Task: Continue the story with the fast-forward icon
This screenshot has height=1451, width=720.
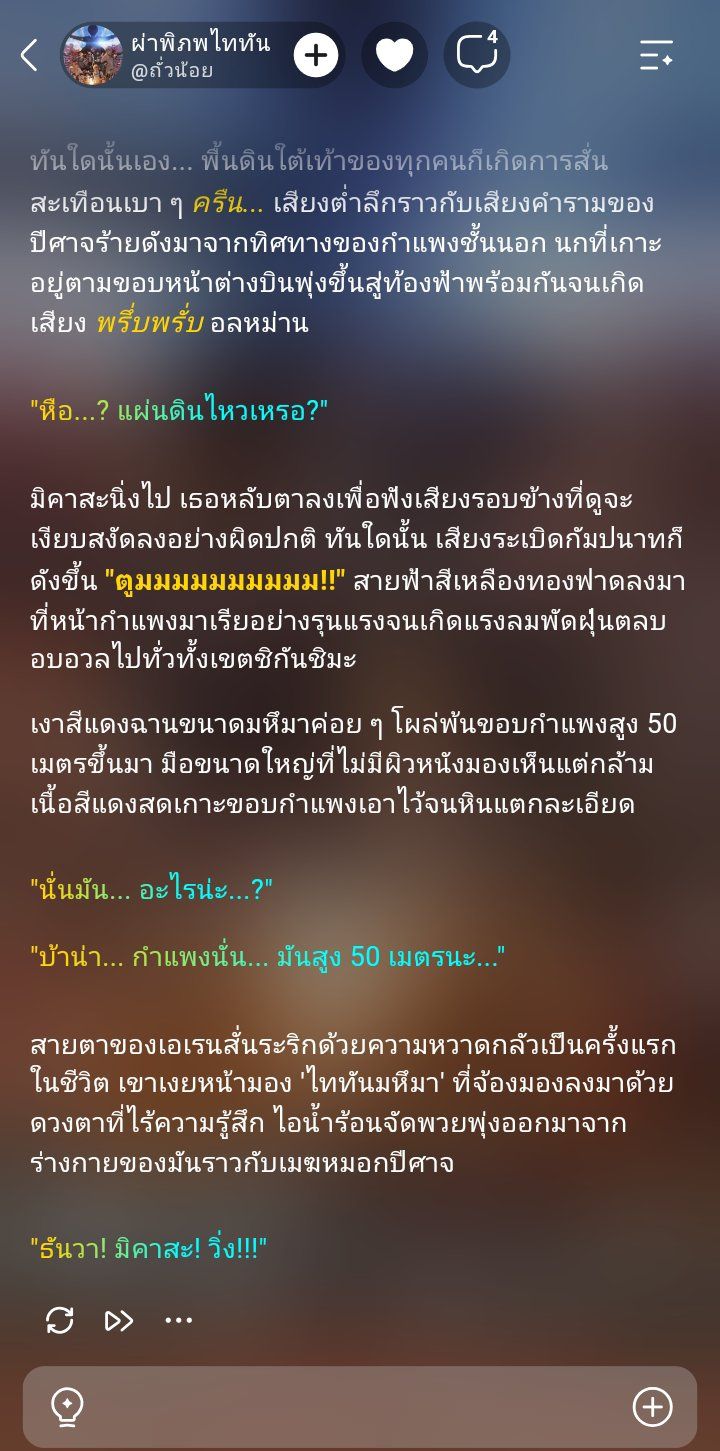Action: [119, 1320]
